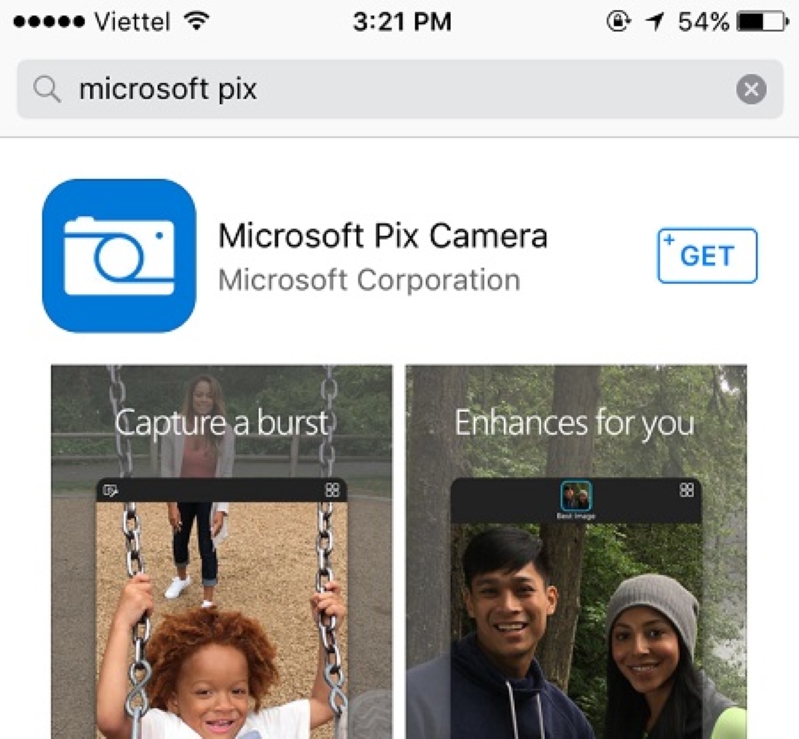Tap the search field containing microsoft pix
This screenshot has width=799, height=739.
tap(380, 90)
